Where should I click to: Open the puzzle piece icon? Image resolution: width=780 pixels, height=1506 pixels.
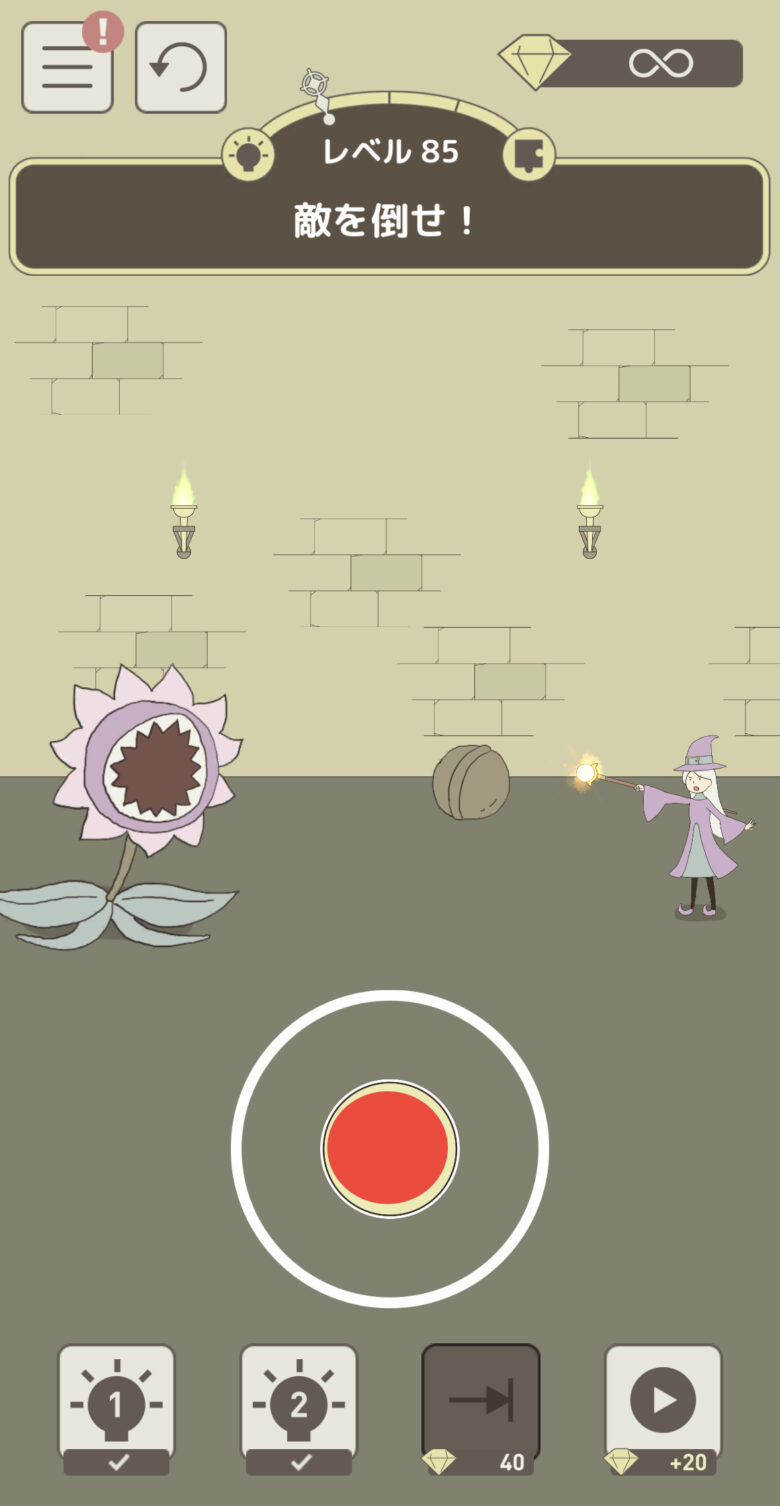click(528, 156)
